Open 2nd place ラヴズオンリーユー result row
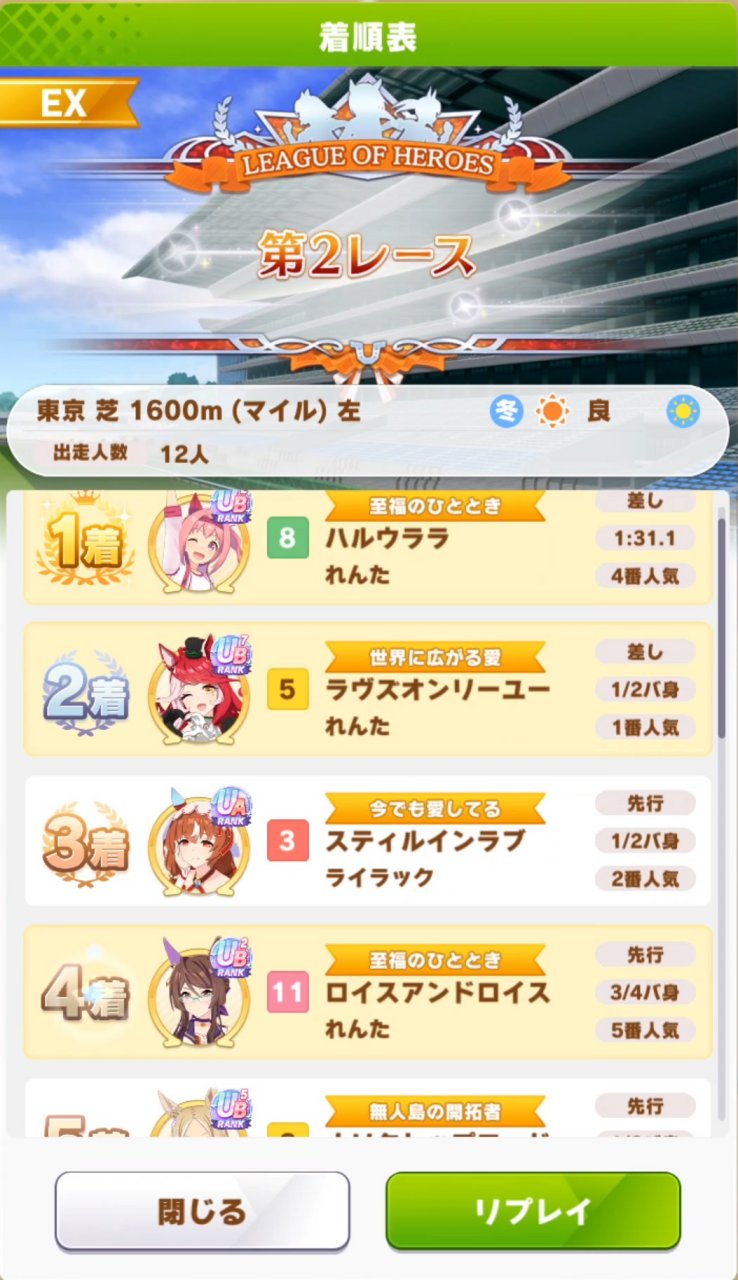Image resolution: width=738 pixels, height=1280 pixels. coord(367,690)
